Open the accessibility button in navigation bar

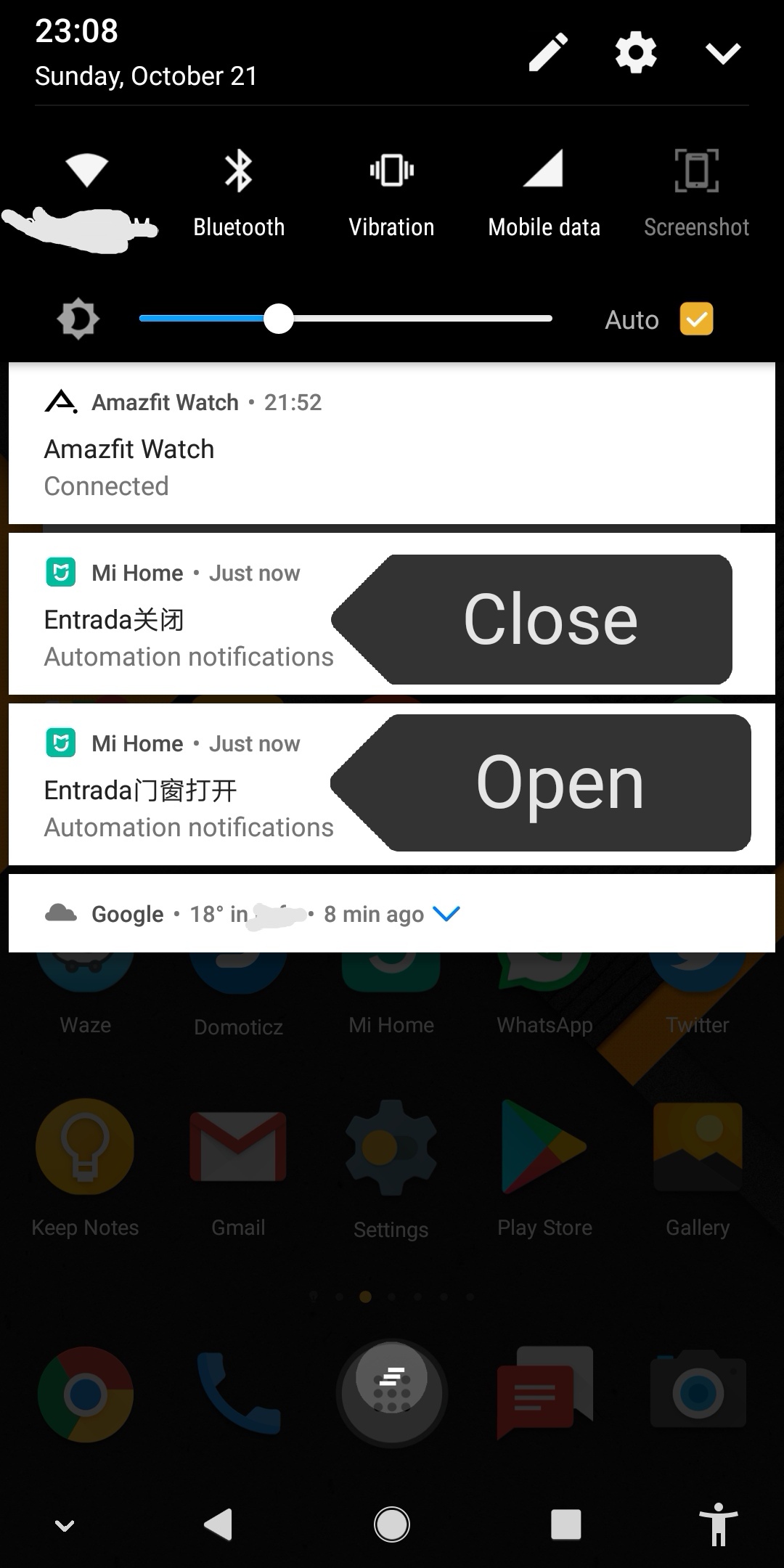(x=718, y=1524)
